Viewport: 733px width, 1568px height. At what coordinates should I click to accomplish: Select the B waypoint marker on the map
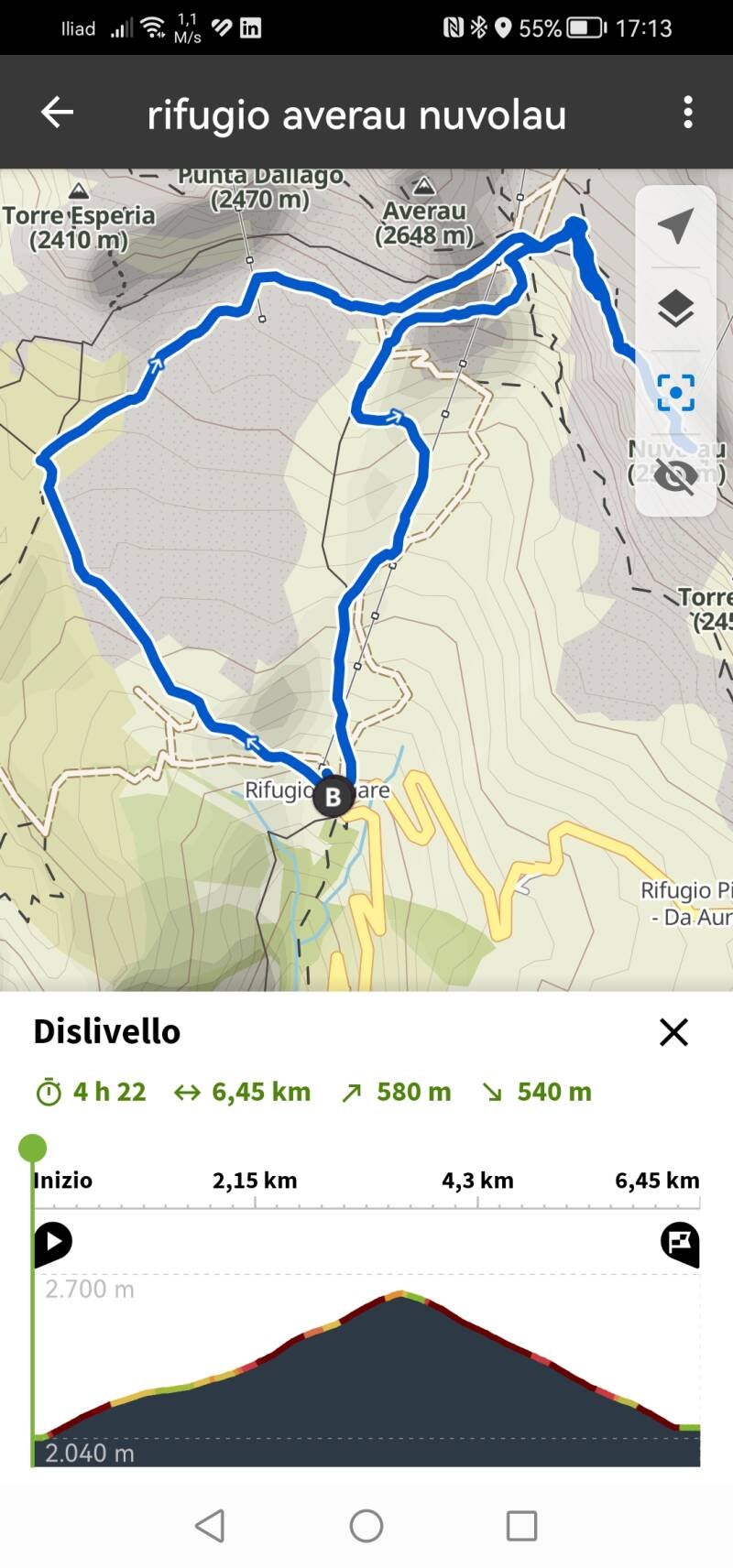[x=333, y=797]
